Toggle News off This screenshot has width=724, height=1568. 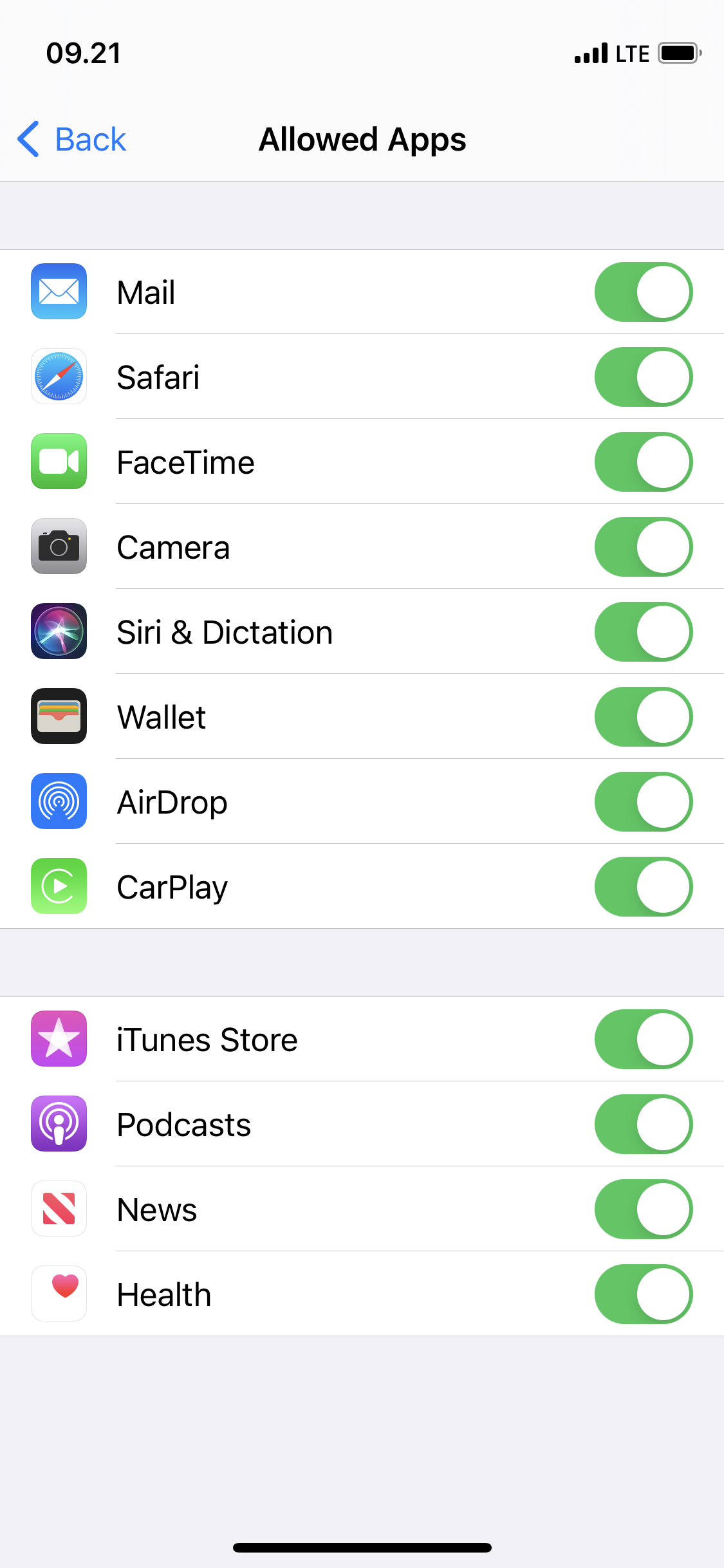(x=643, y=1209)
